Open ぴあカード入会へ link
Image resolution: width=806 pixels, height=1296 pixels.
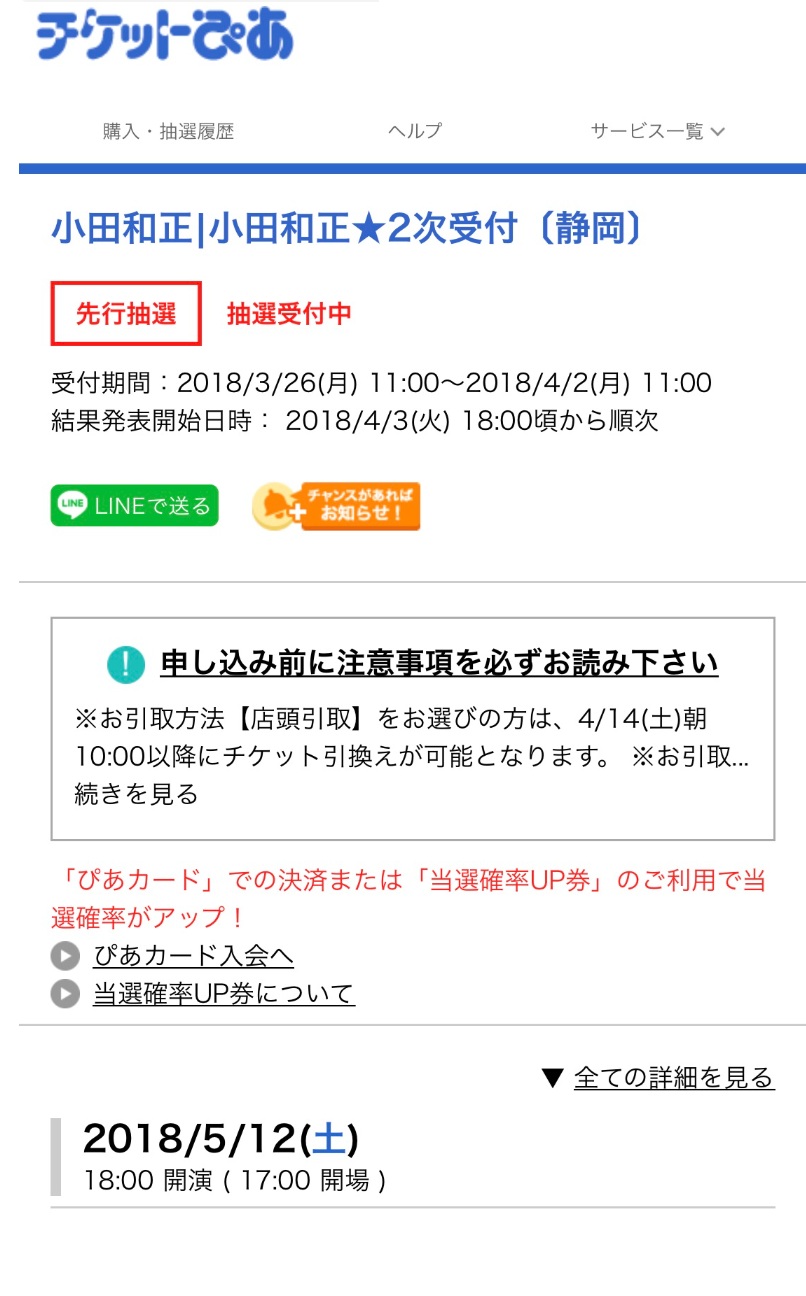tap(193, 956)
